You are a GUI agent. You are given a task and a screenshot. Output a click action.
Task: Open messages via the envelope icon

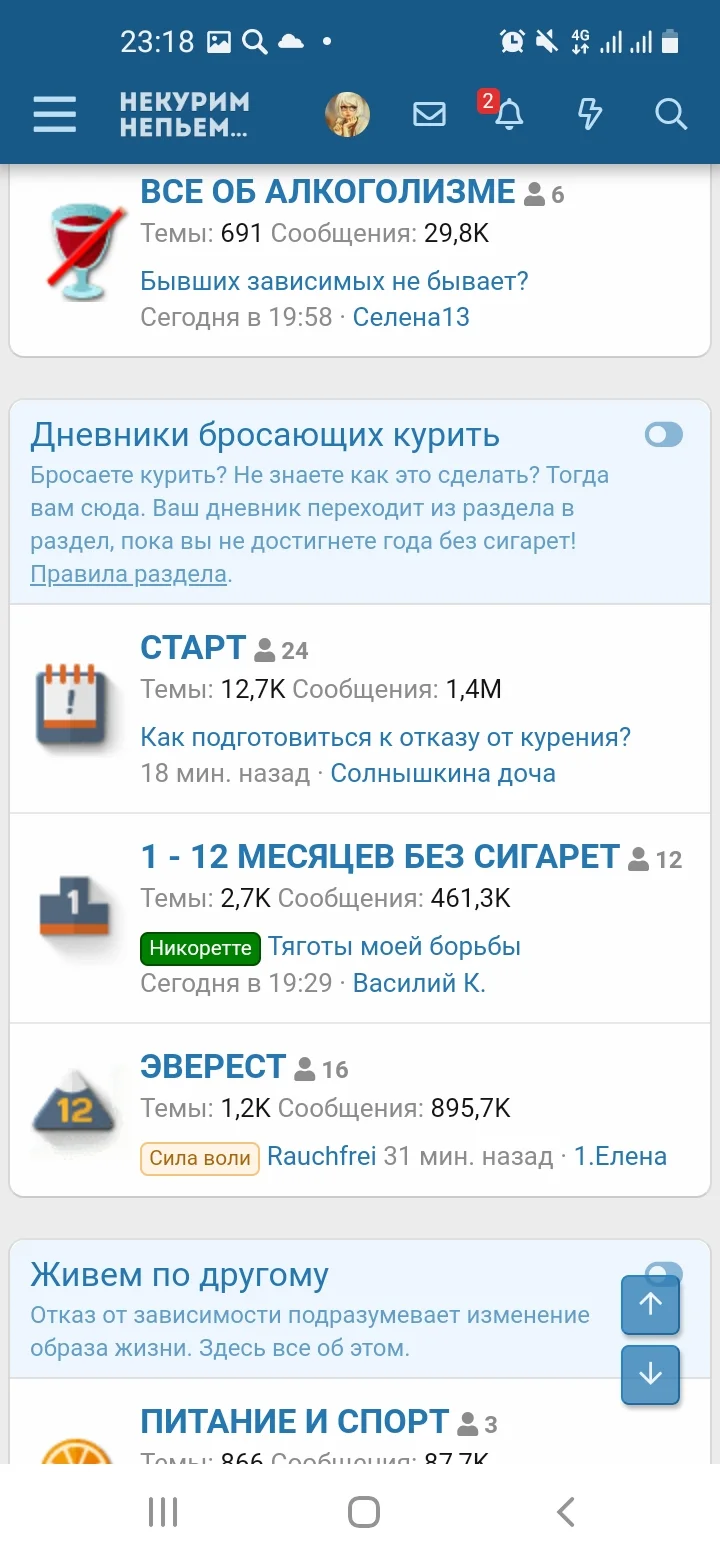pyautogui.click(x=429, y=114)
